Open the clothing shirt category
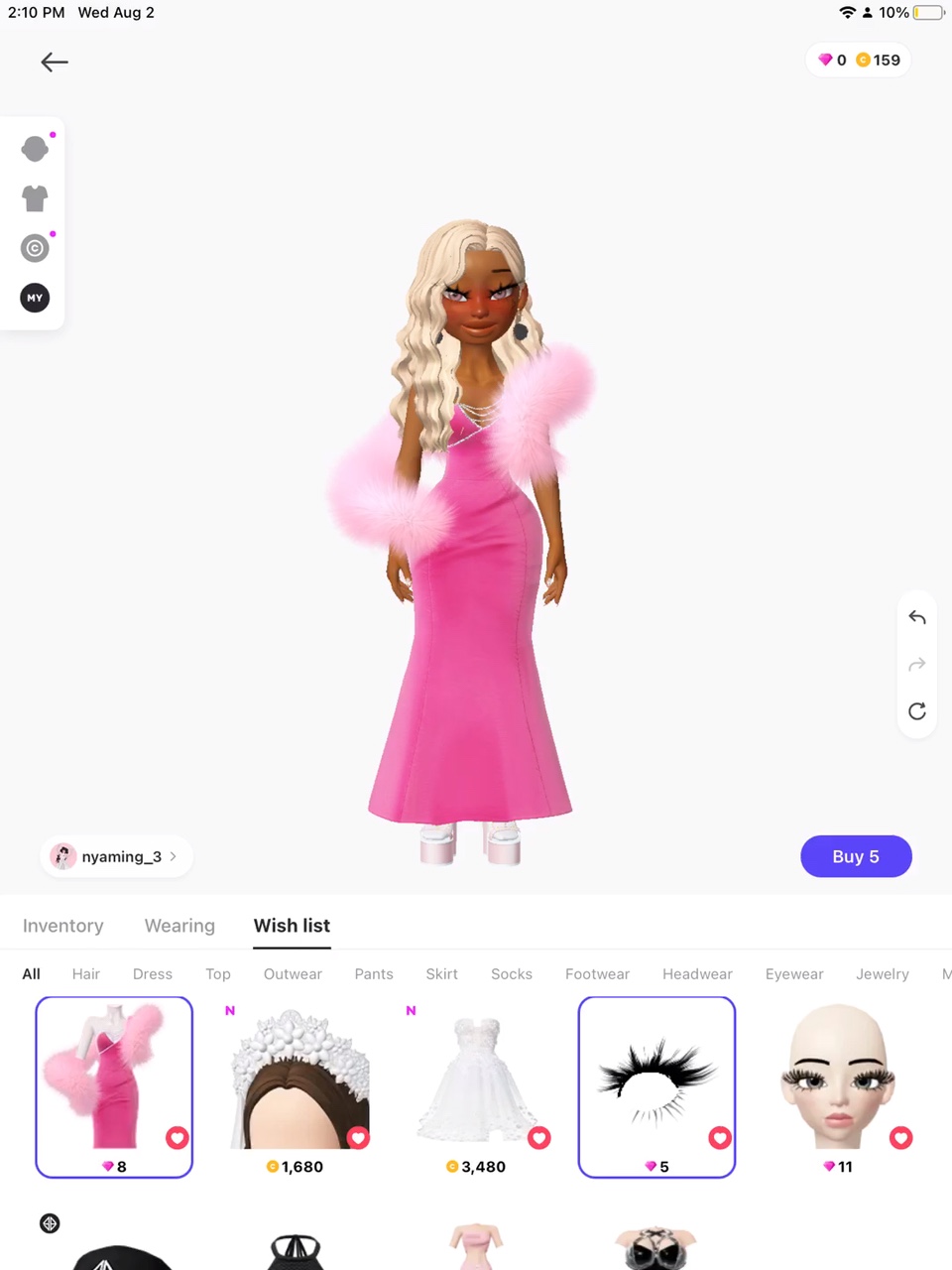The height and width of the screenshot is (1270, 952). [35, 198]
